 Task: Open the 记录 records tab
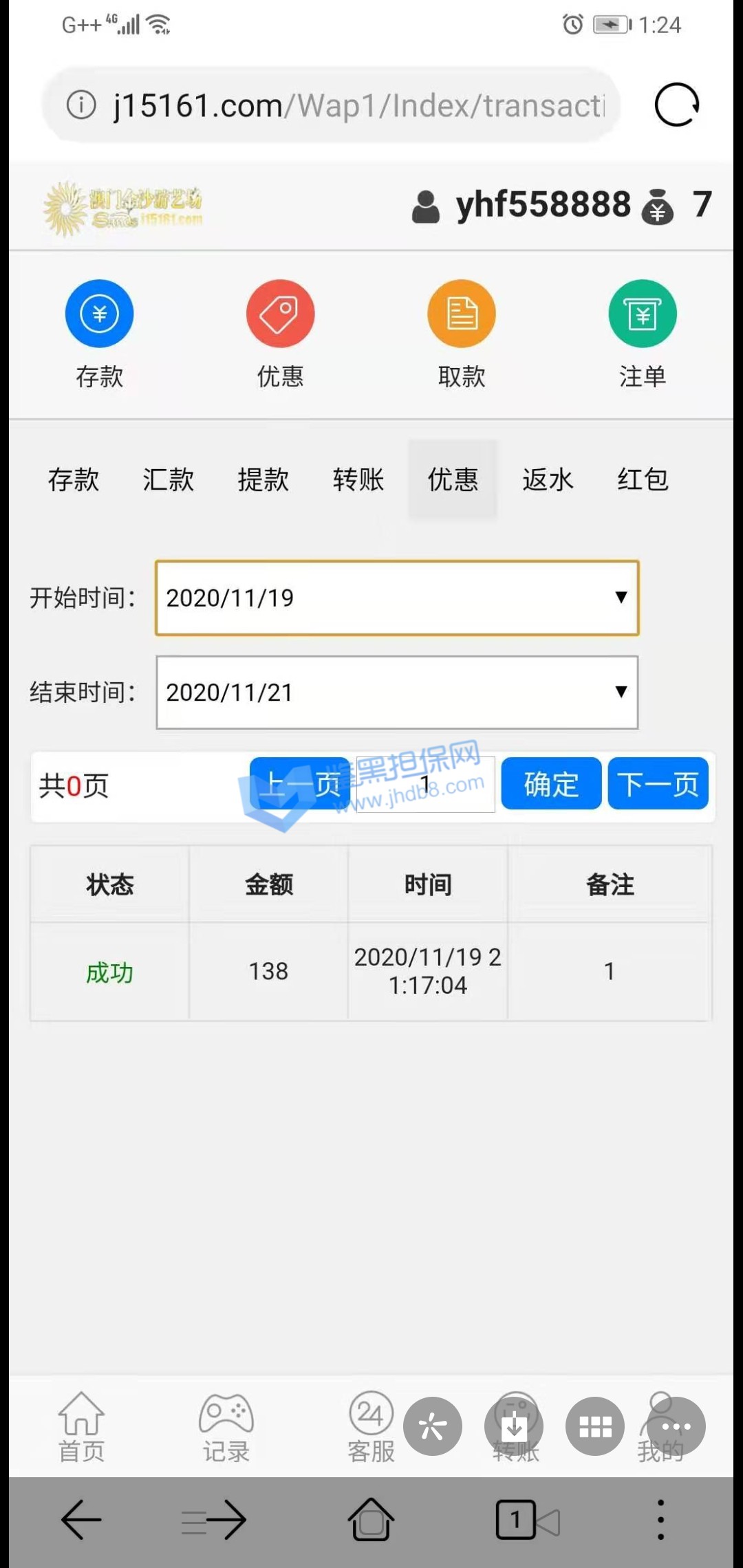tap(226, 1427)
